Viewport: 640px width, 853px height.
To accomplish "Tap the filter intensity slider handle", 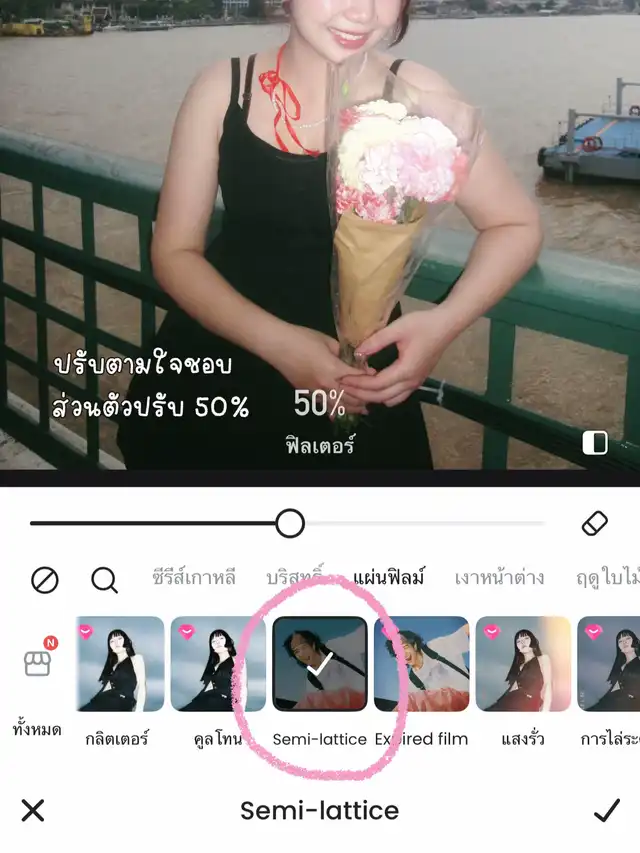I will tap(290, 523).
